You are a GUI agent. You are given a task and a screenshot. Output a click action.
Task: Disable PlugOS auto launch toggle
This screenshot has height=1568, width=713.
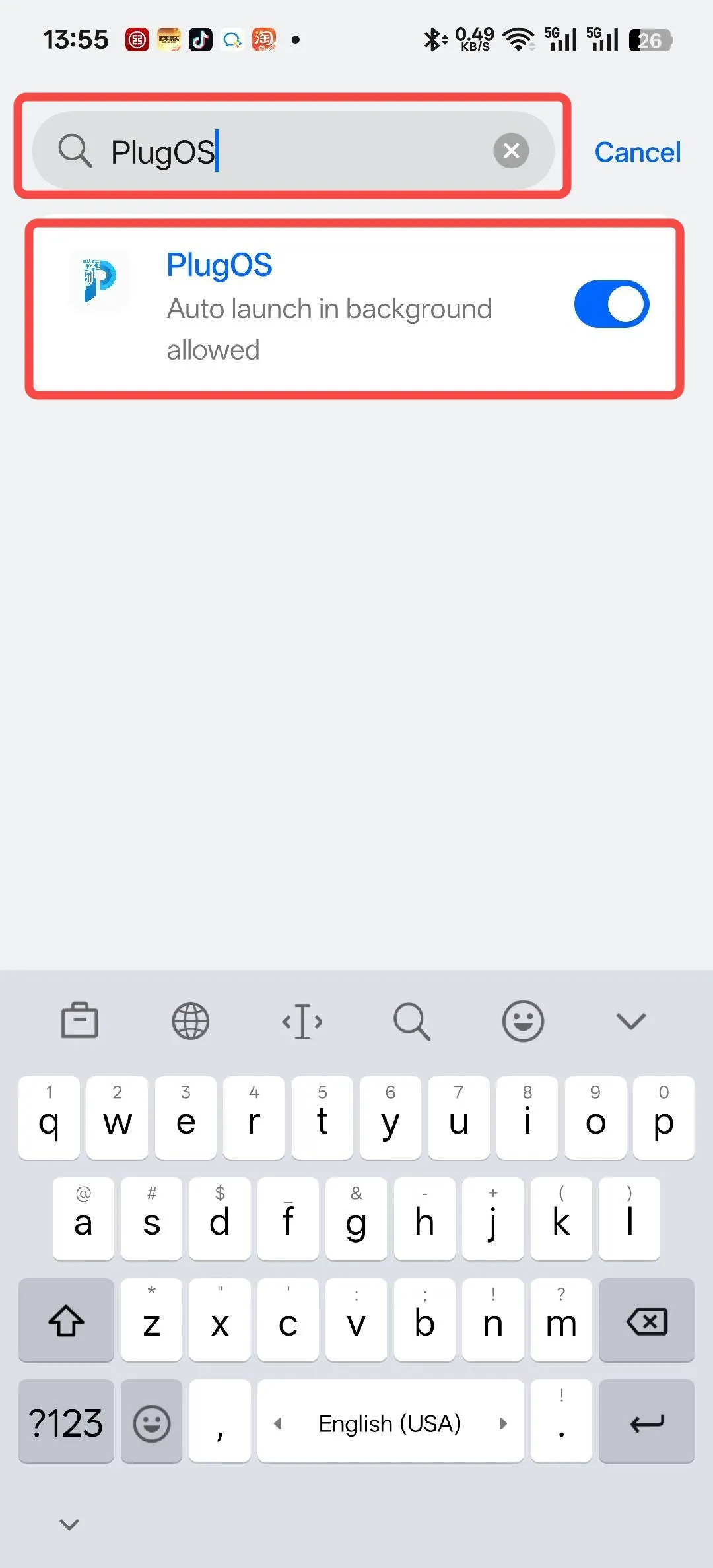click(x=611, y=304)
